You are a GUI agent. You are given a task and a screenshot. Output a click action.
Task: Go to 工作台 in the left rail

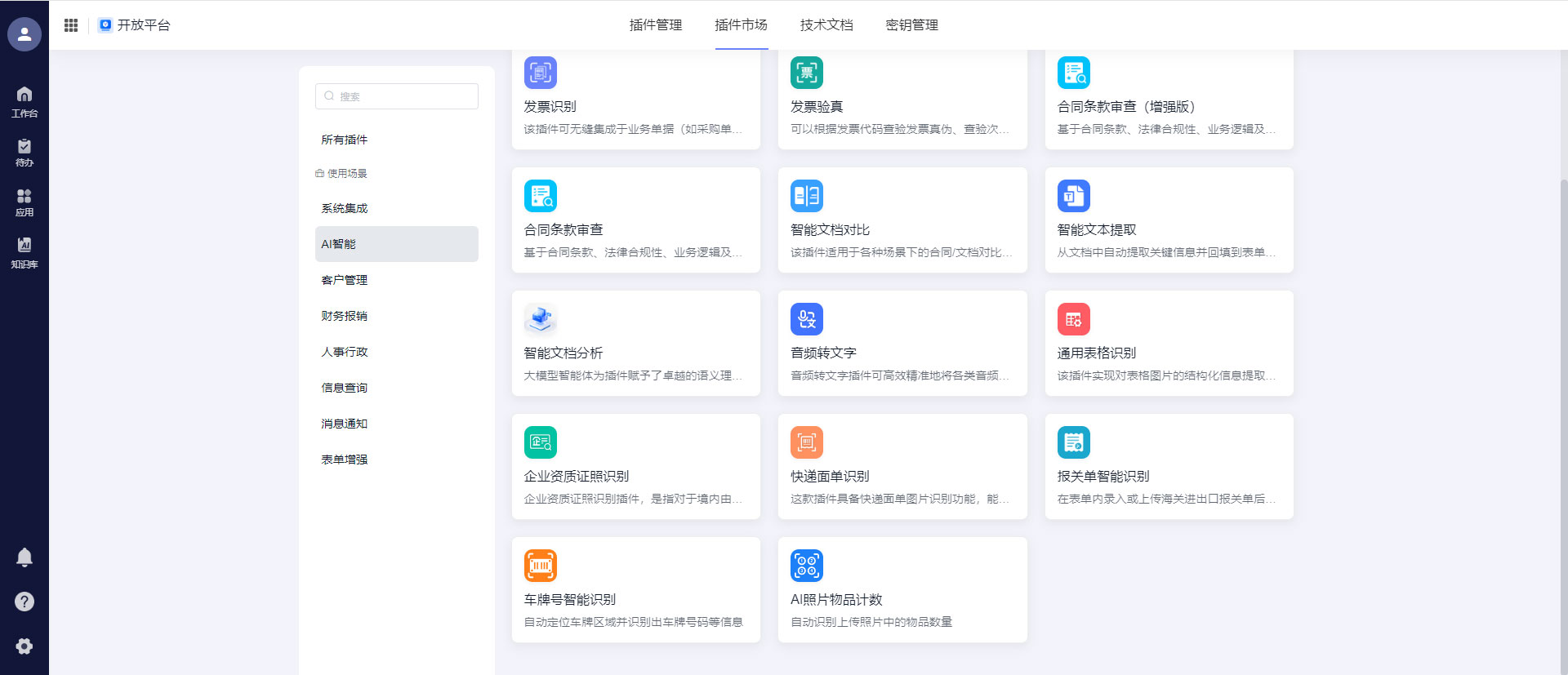[24, 101]
